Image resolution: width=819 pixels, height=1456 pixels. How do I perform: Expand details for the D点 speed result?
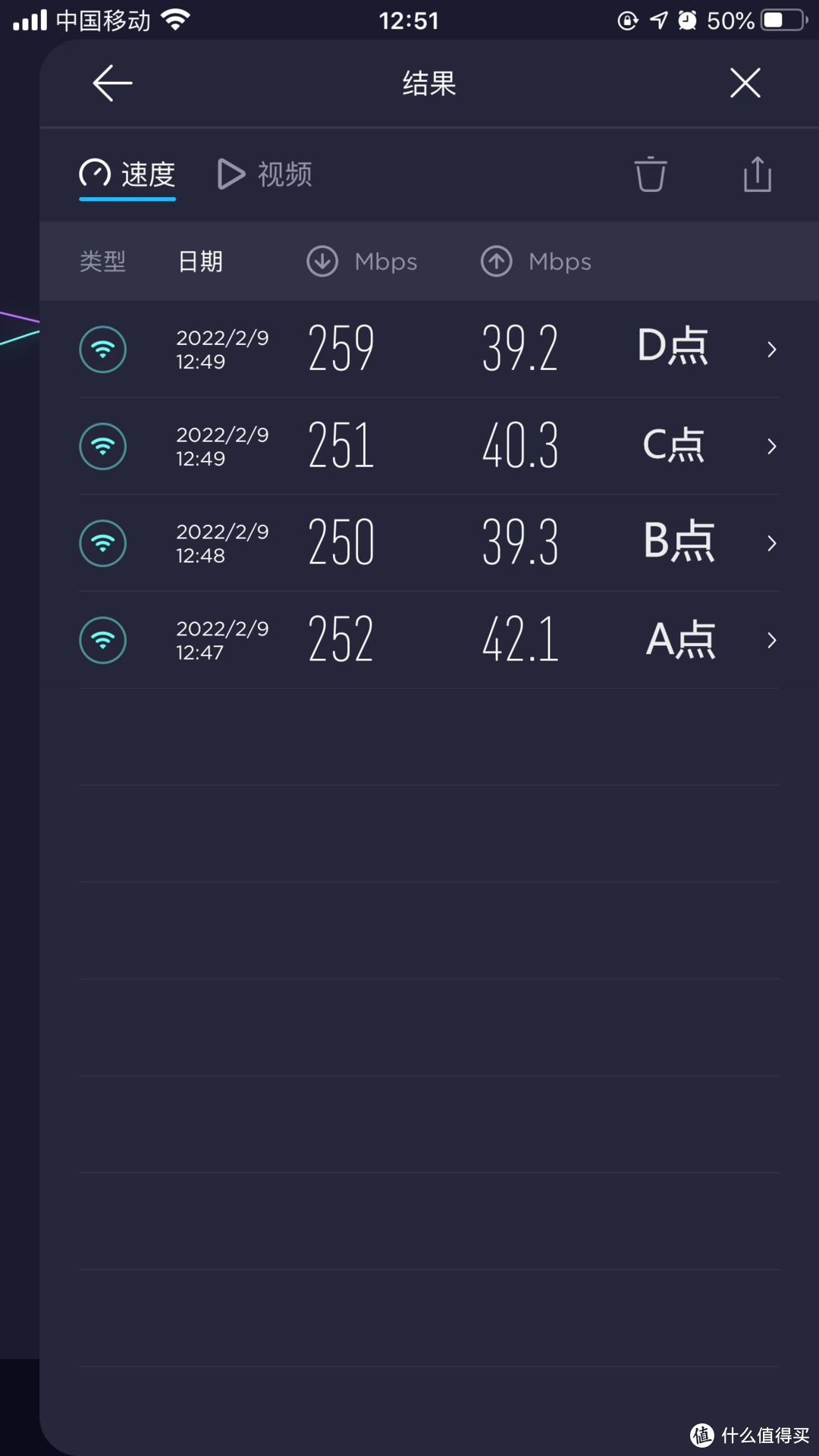pos(772,349)
